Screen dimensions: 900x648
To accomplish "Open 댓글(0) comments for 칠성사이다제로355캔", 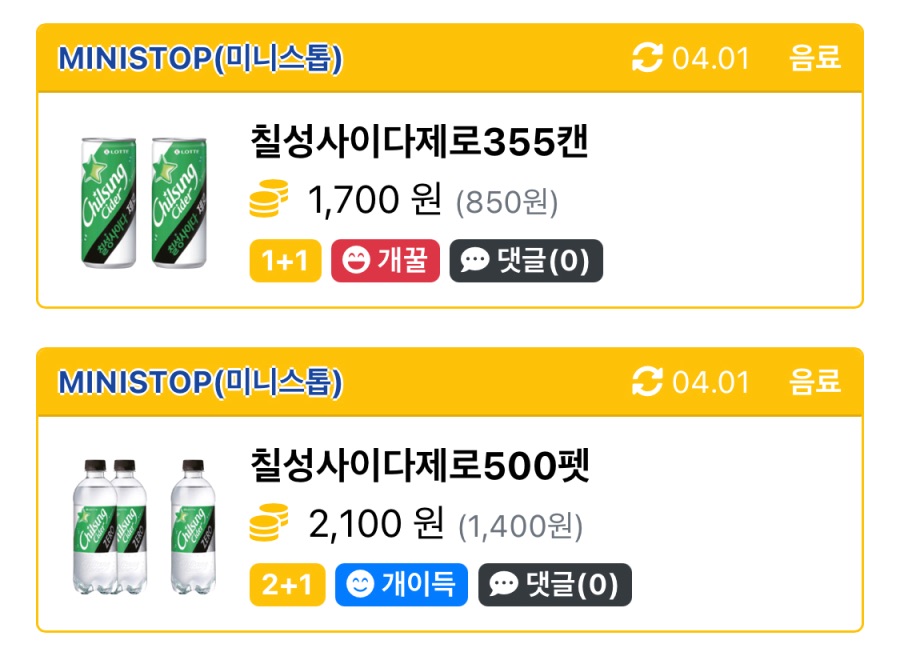I will click(x=526, y=261).
